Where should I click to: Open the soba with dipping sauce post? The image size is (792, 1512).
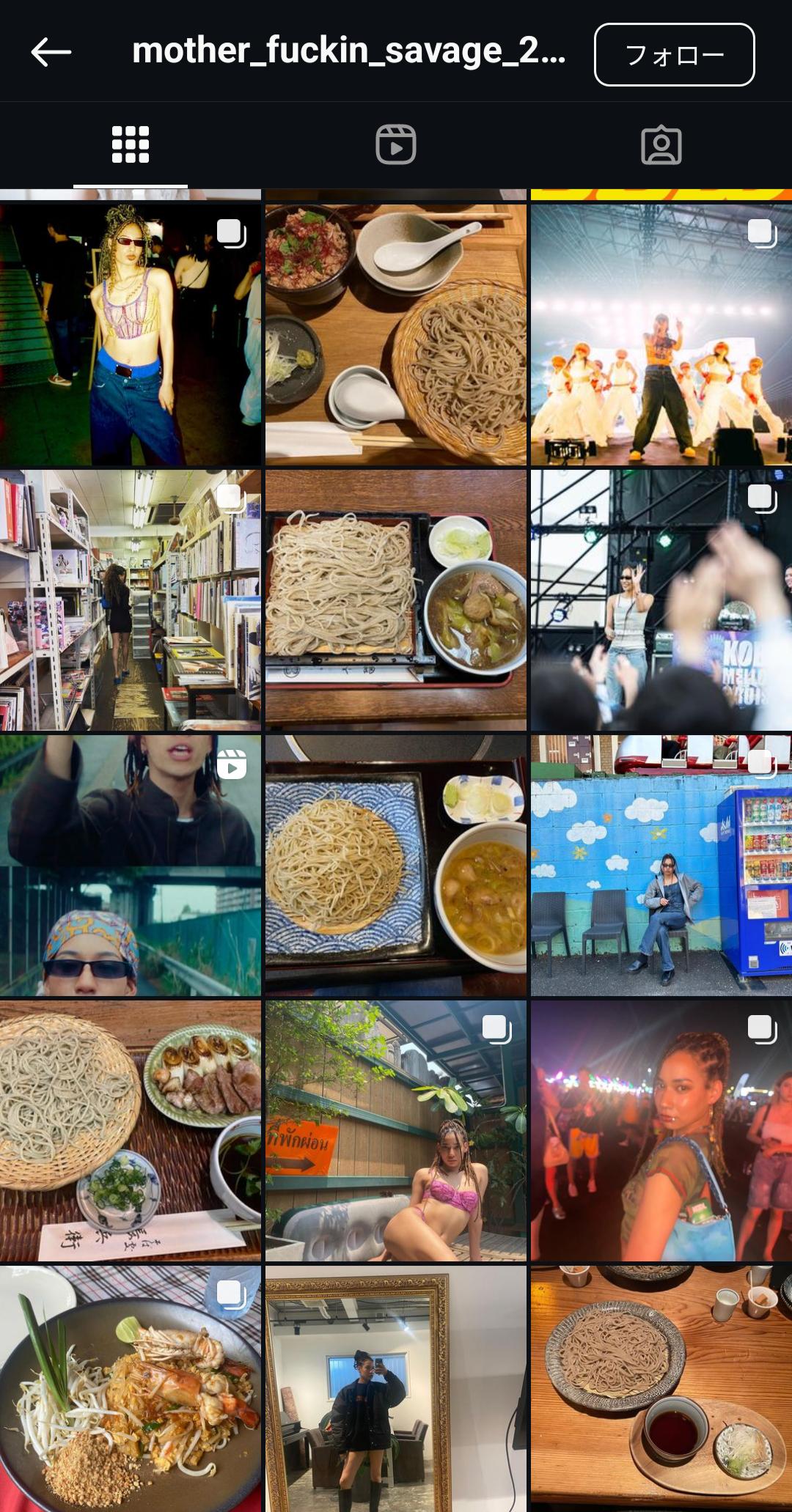click(x=661, y=1389)
